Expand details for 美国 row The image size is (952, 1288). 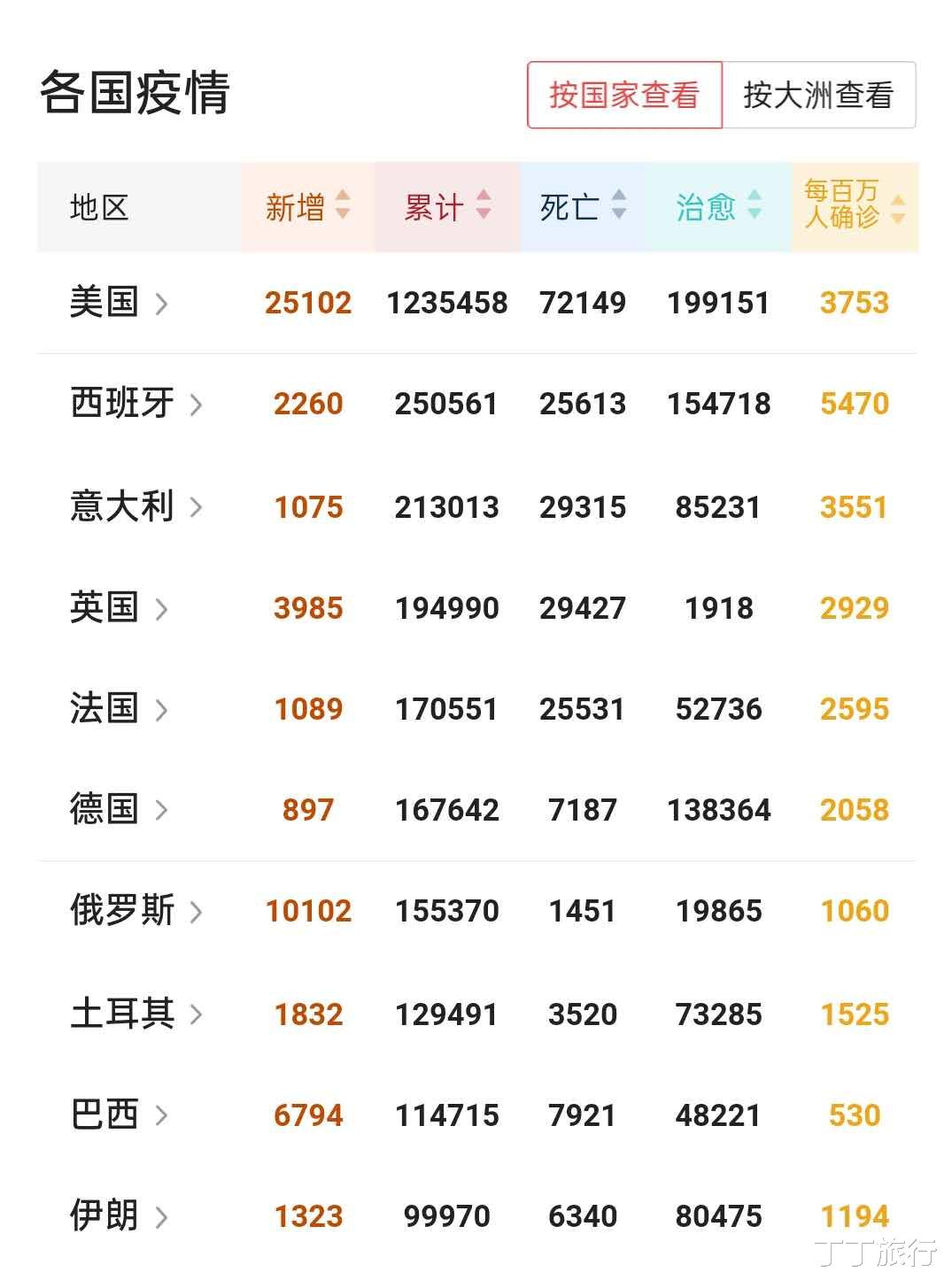coord(164,302)
